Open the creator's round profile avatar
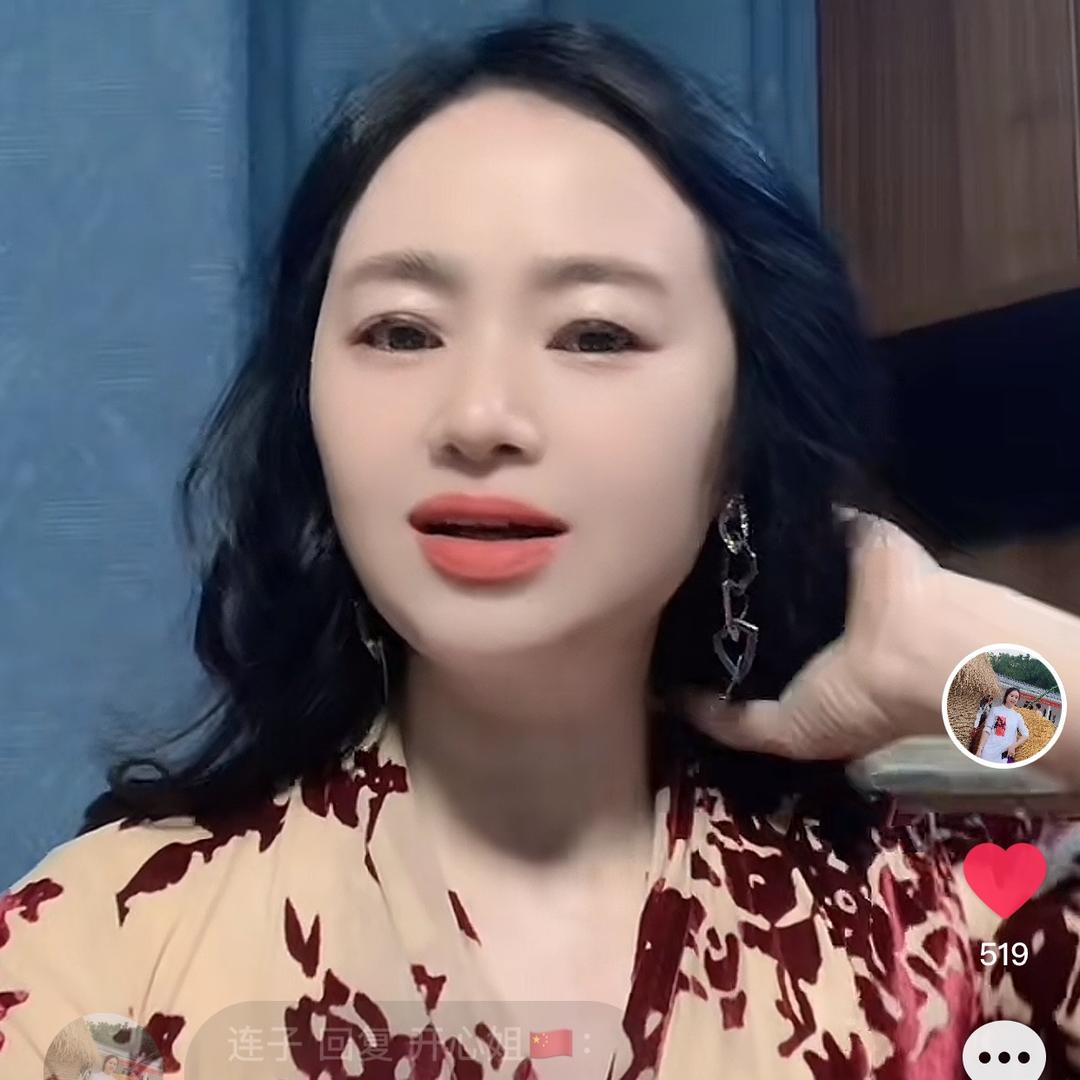This screenshot has height=1080, width=1080. (1004, 706)
